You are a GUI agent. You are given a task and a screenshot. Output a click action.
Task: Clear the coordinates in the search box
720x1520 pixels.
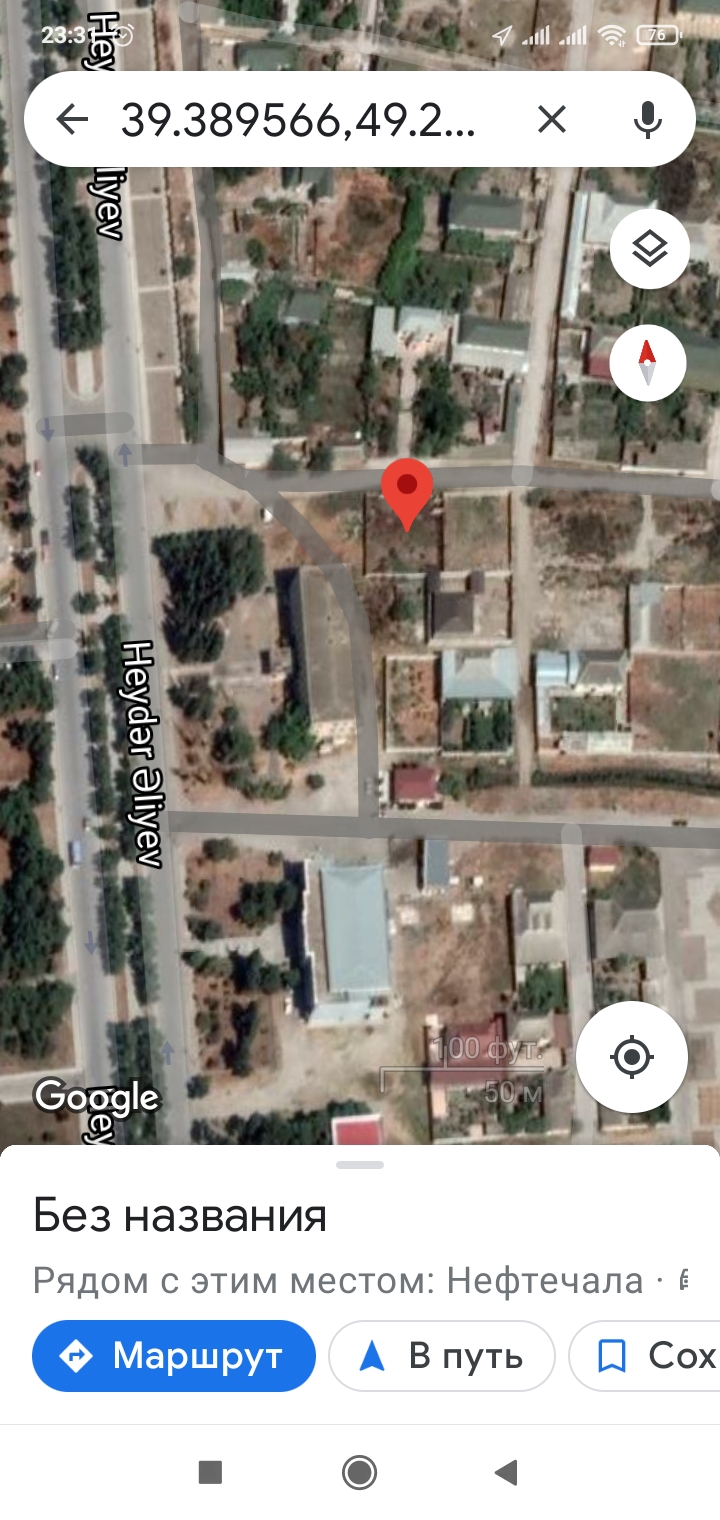pos(552,120)
